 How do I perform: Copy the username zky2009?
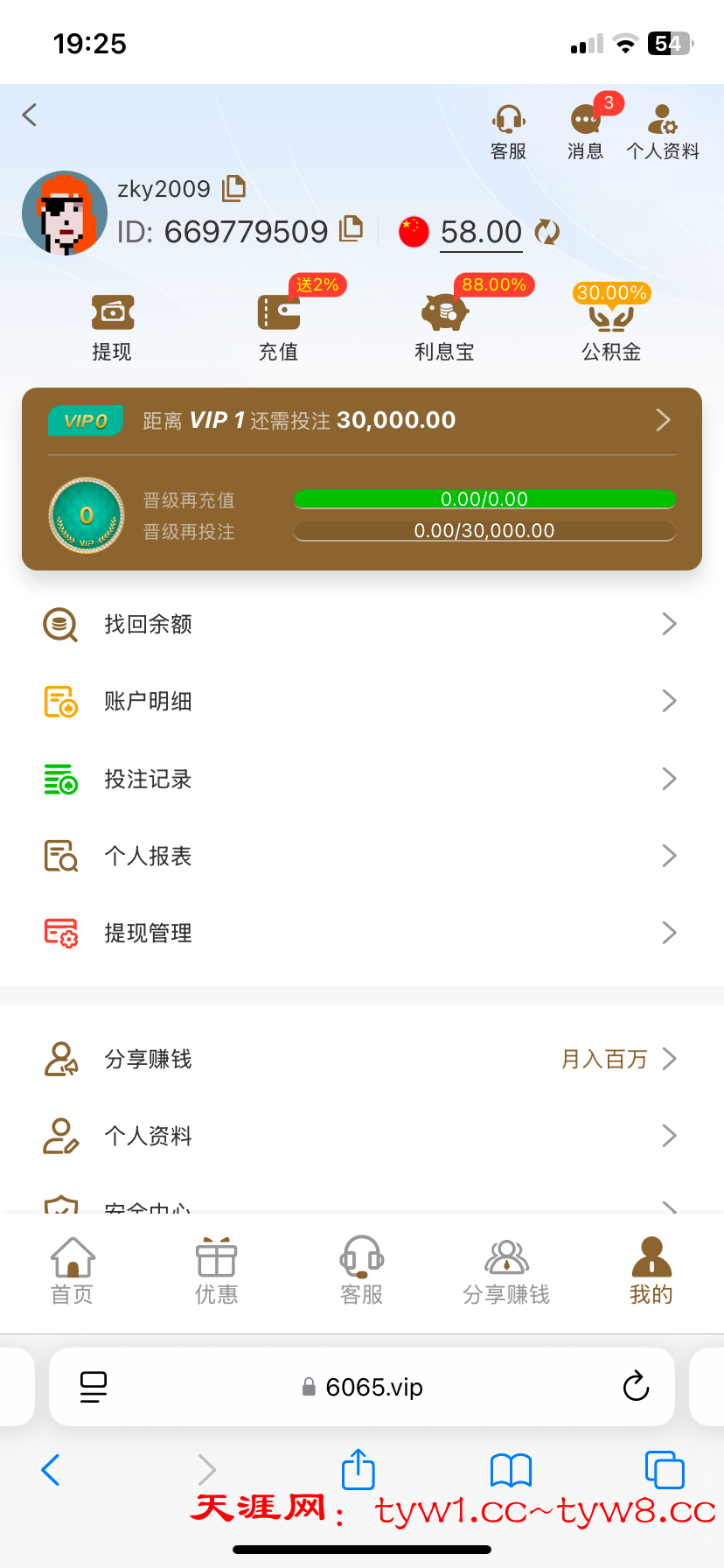click(x=233, y=188)
